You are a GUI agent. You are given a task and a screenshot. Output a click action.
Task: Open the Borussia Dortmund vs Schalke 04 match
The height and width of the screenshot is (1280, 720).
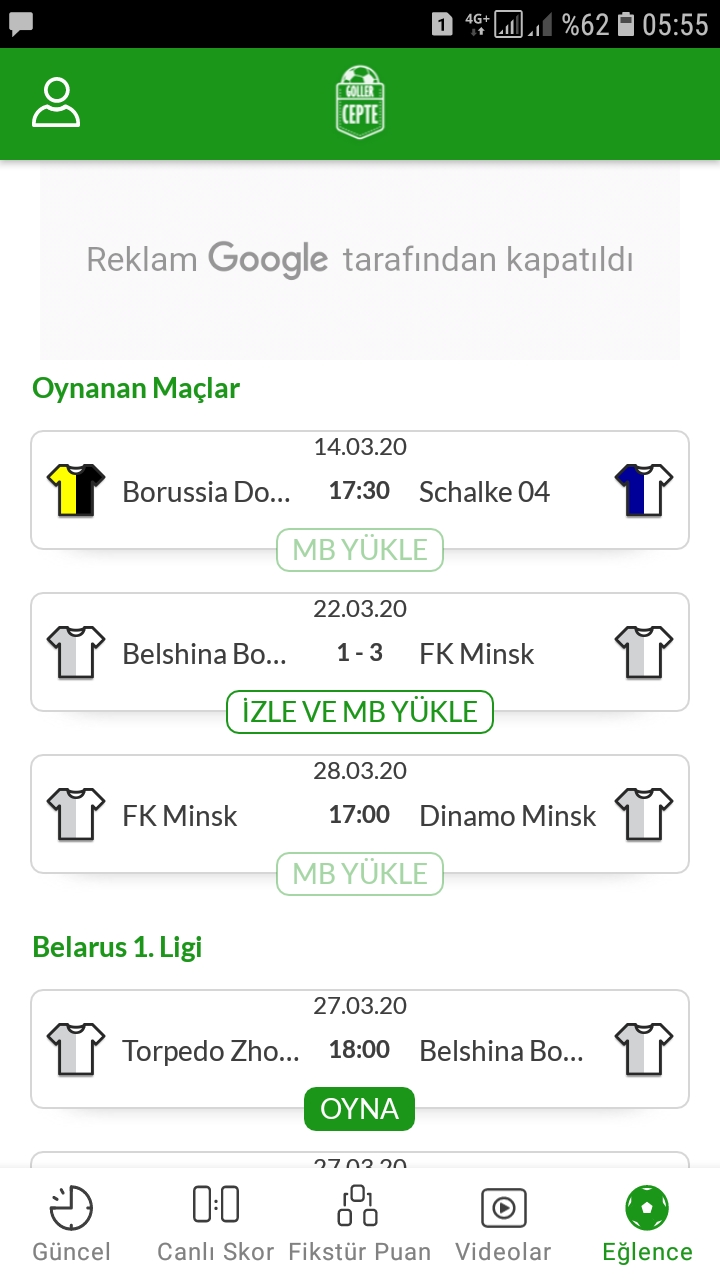(360, 490)
